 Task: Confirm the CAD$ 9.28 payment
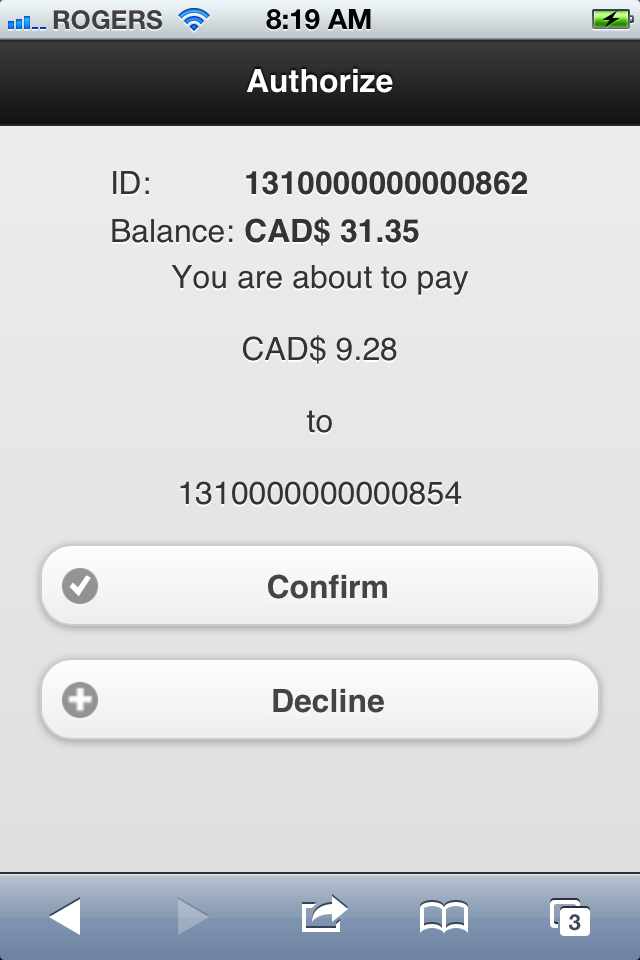(x=319, y=586)
